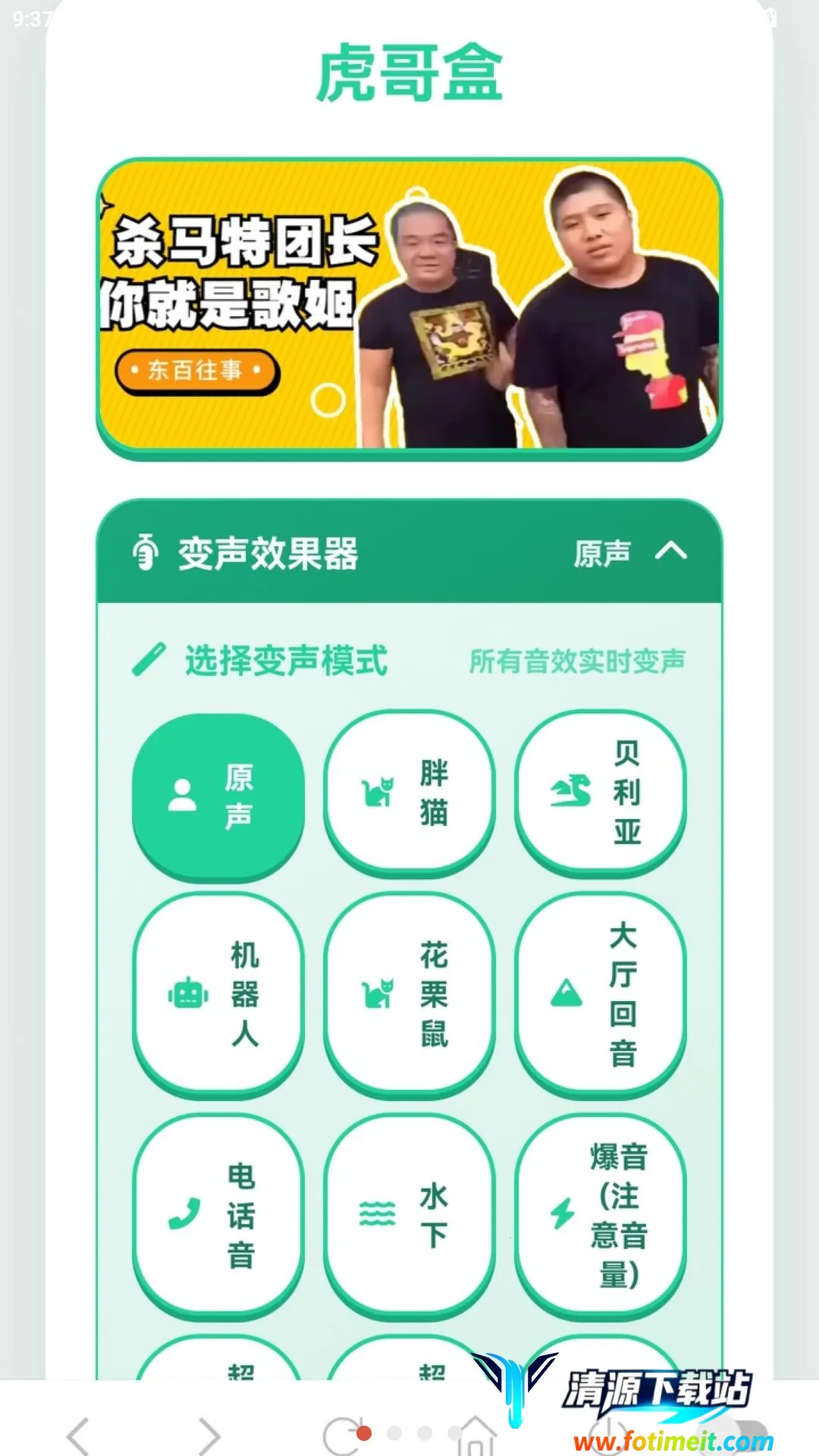
Task: Select the 花栗鼠 voice effect
Action: click(x=409, y=995)
